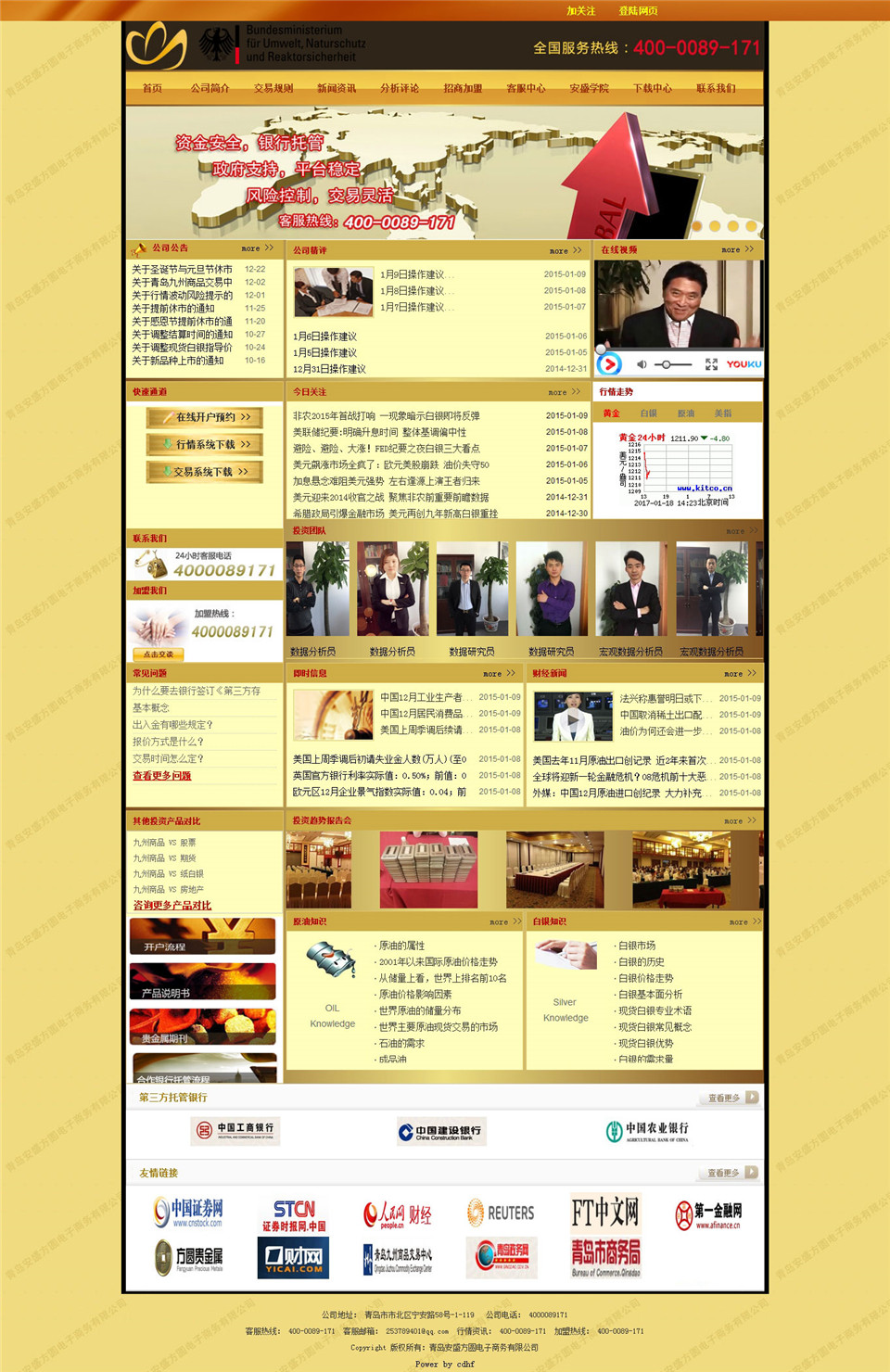Image resolution: width=890 pixels, height=1372 pixels.
Task: Switch to the 新闻资讯 section
Action: [337, 89]
